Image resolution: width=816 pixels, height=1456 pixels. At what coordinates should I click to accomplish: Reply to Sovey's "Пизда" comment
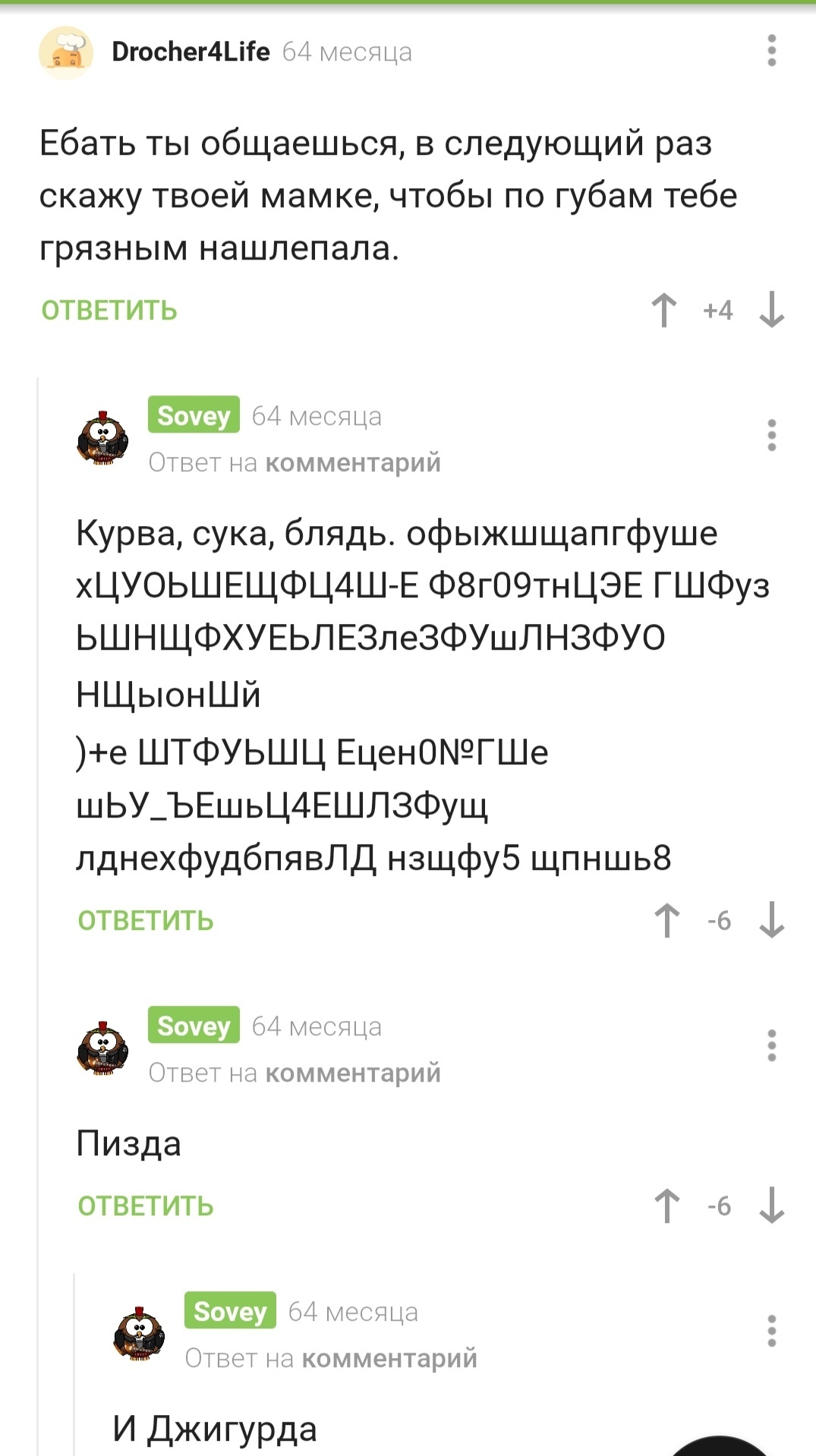click(x=146, y=1206)
